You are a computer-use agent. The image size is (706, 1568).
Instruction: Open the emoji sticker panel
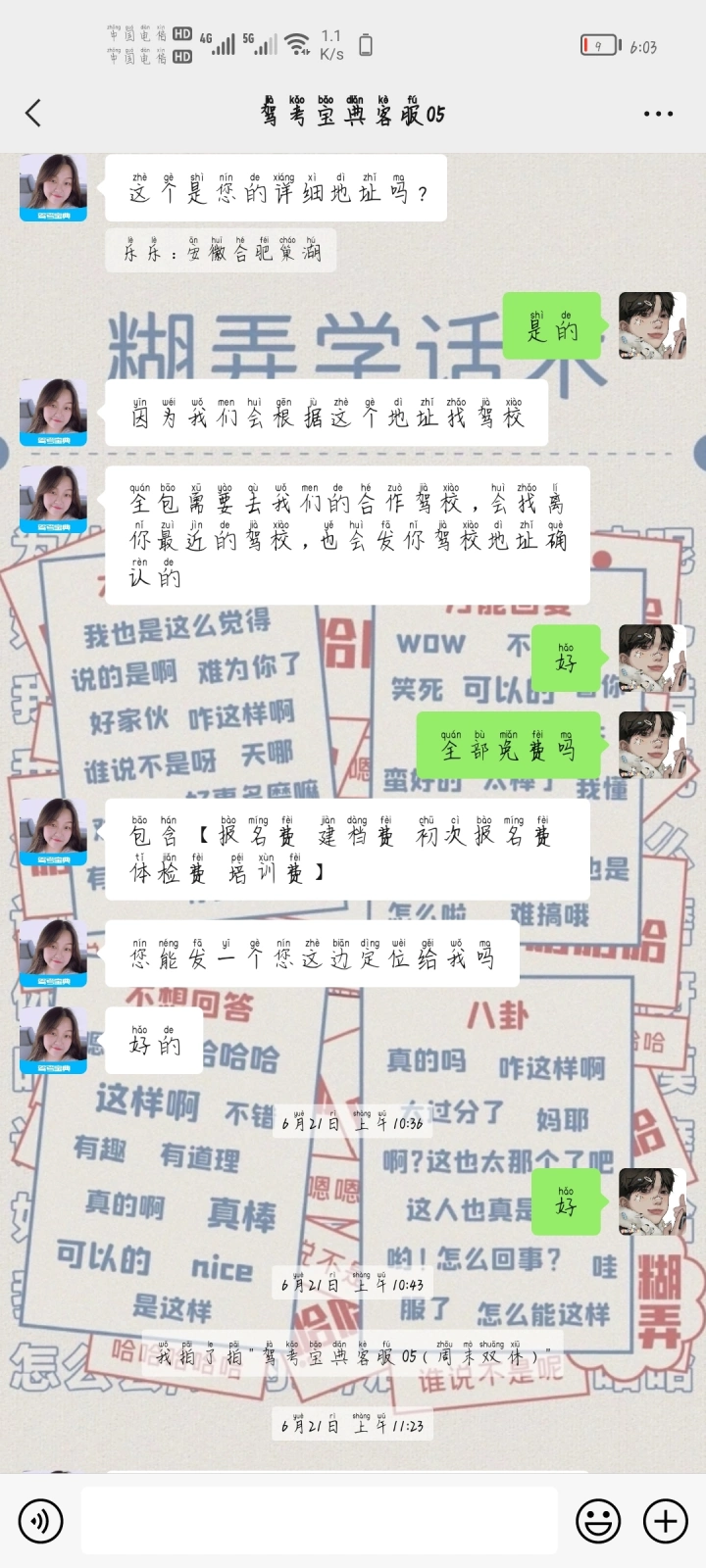point(597,1521)
